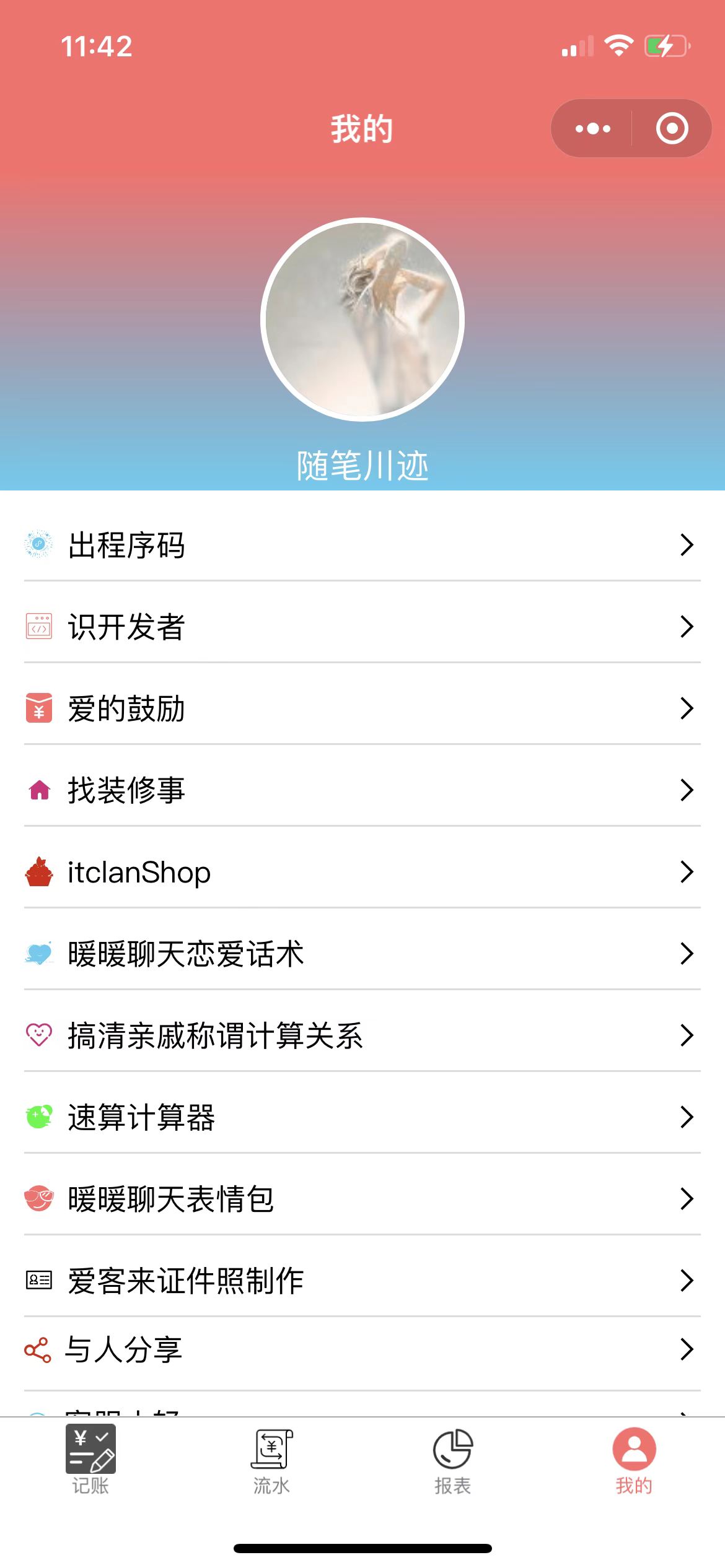Open 找装修事 entry

tap(362, 790)
